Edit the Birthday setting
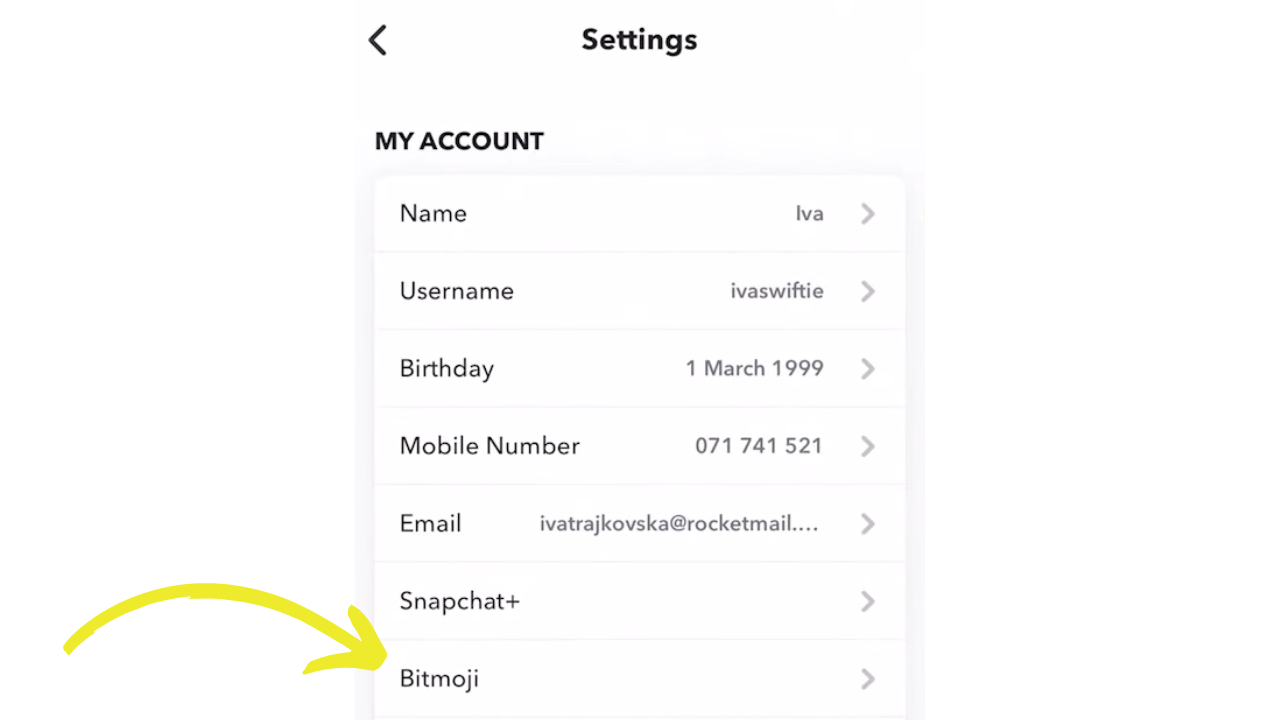This screenshot has height=720, width=1280. click(x=639, y=369)
